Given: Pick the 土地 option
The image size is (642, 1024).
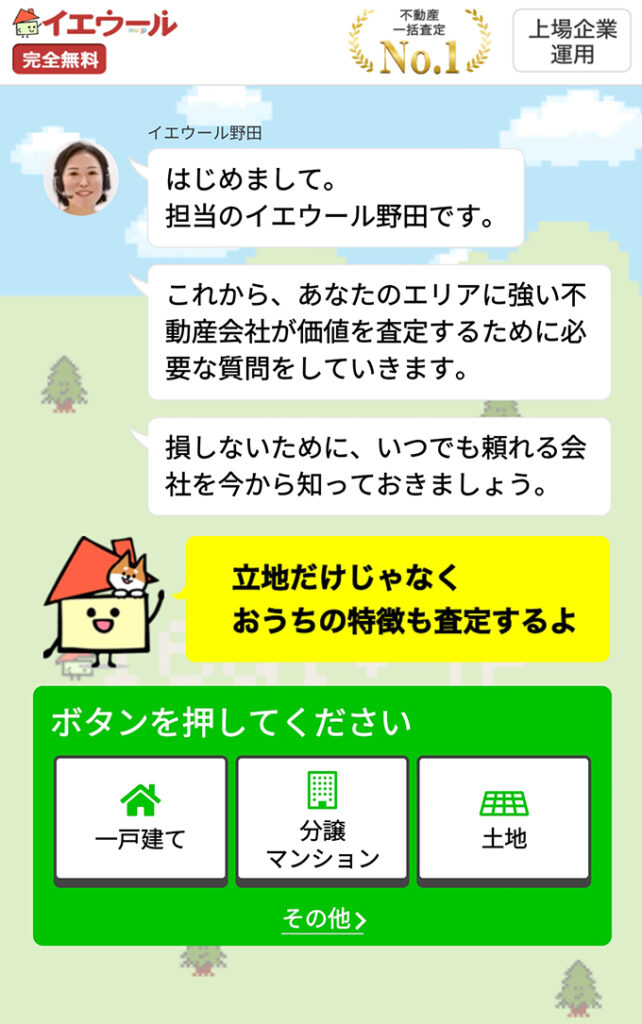Looking at the screenshot, I should (x=503, y=818).
